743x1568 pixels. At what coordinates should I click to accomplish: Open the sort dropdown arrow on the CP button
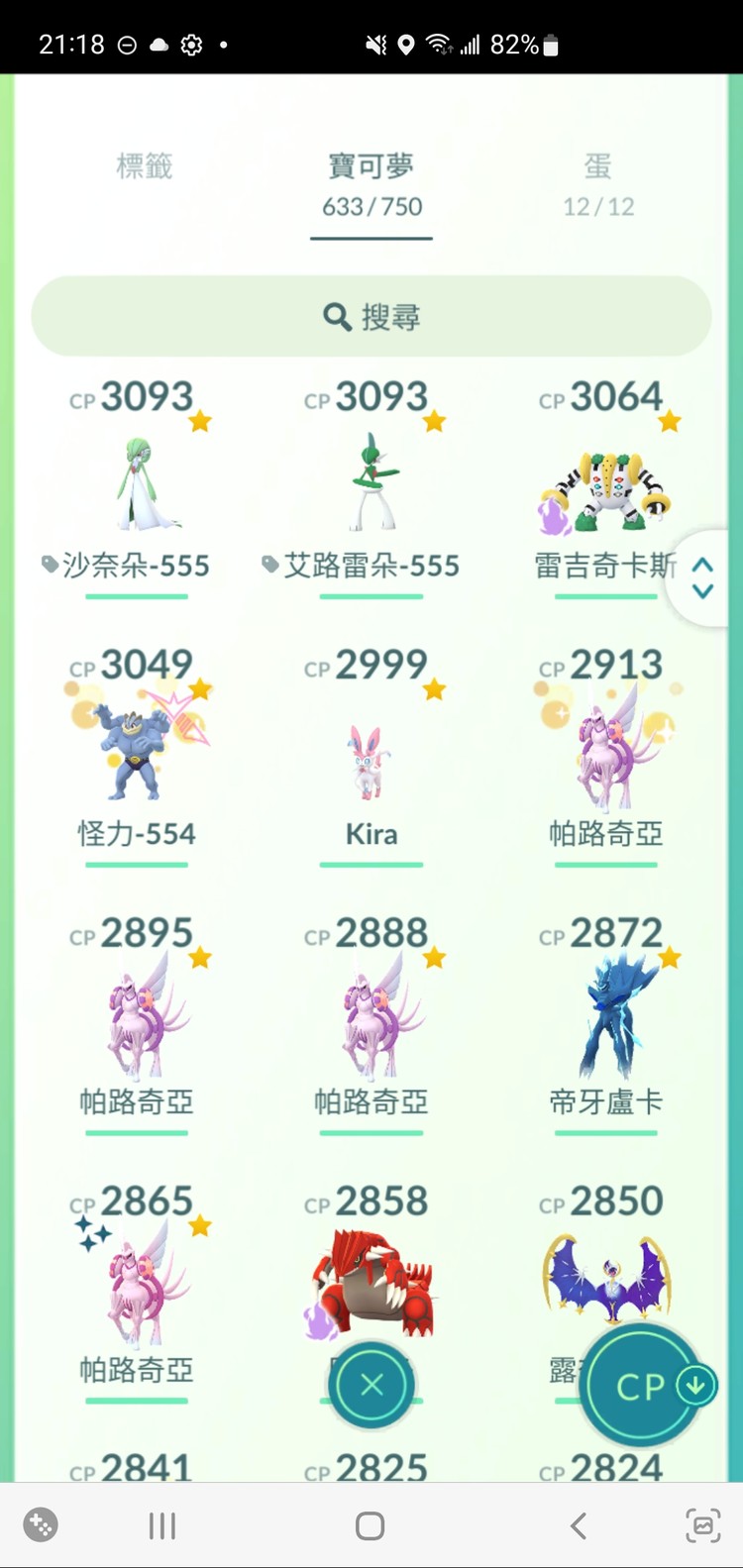(x=695, y=1385)
